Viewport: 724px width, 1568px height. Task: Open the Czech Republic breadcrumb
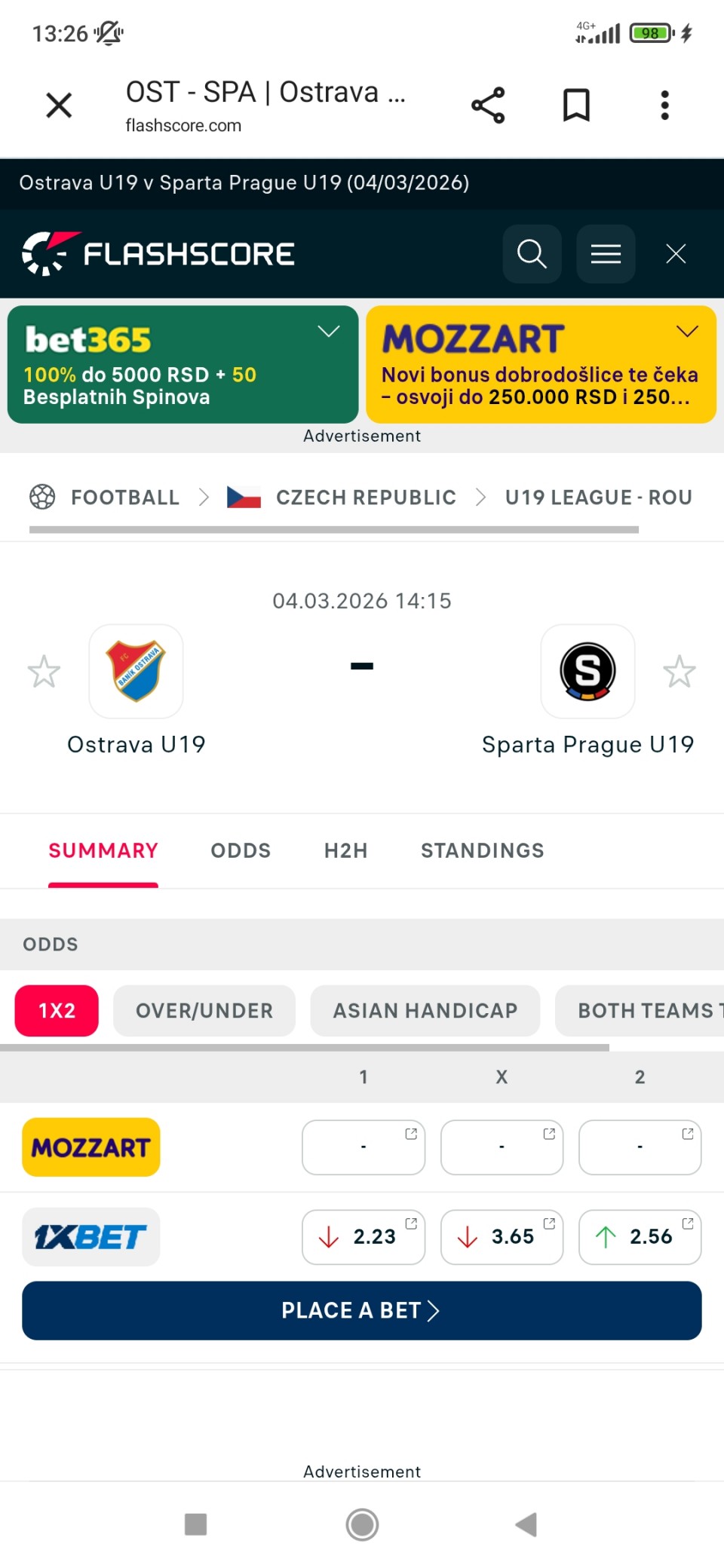pyautogui.click(x=365, y=498)
